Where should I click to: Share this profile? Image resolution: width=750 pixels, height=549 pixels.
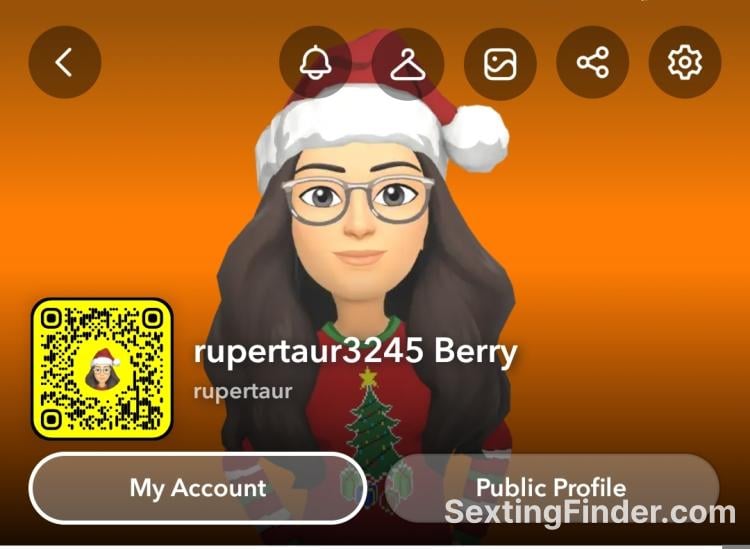pos(592,63)
